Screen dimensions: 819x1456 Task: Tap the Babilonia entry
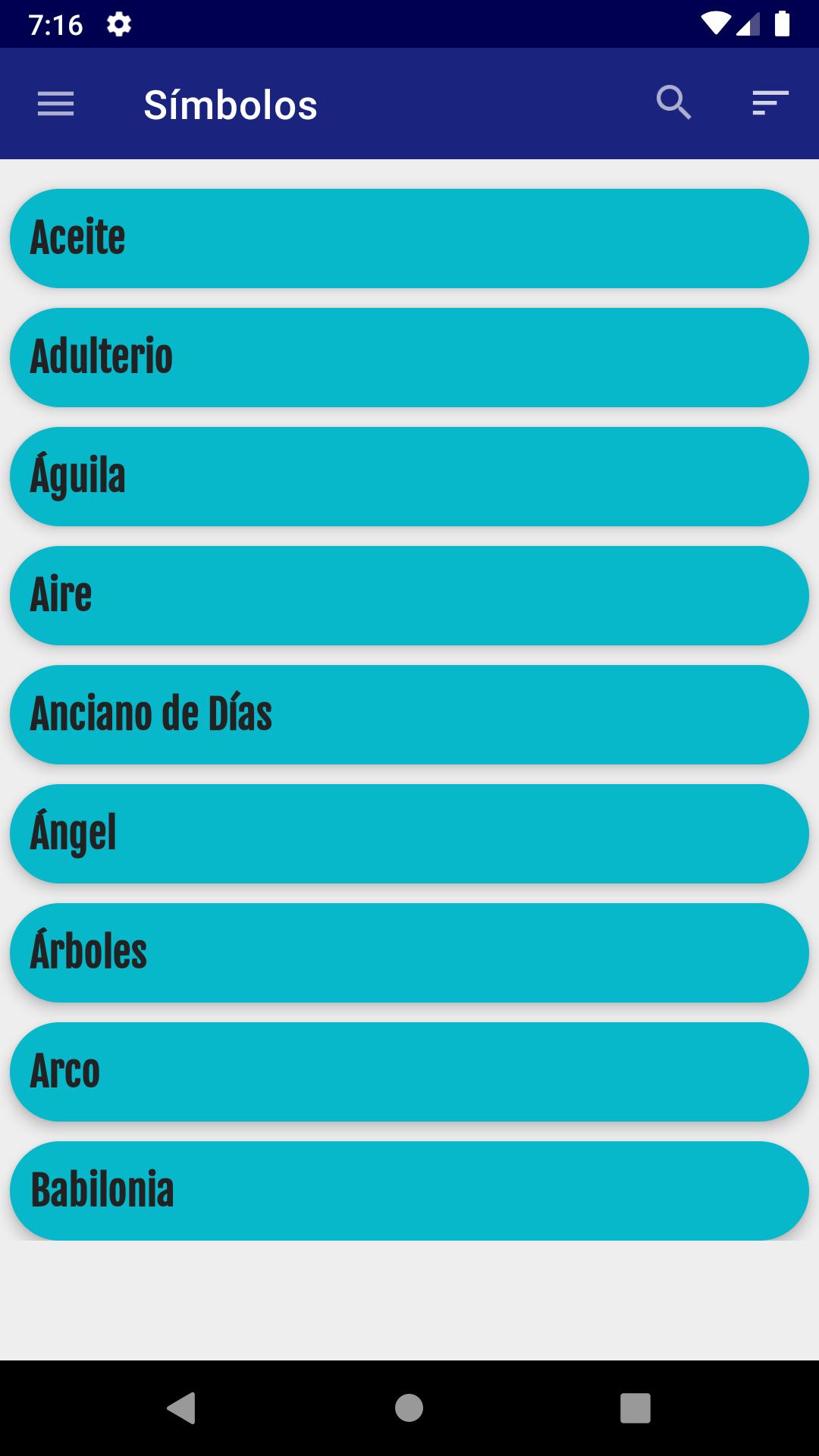click(x=409, y=1191)
